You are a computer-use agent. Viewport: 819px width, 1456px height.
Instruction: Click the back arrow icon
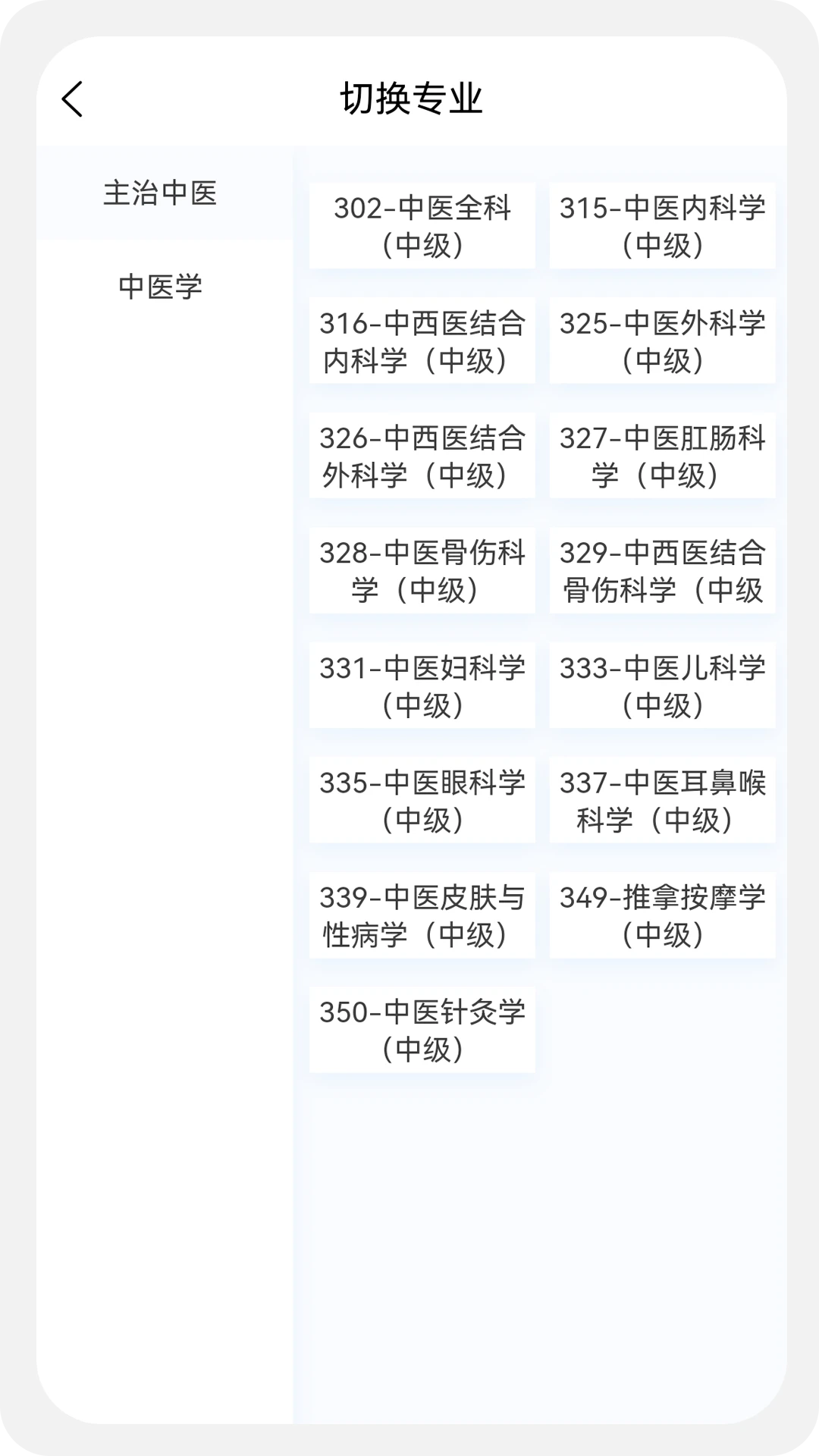tap(72, 99)
